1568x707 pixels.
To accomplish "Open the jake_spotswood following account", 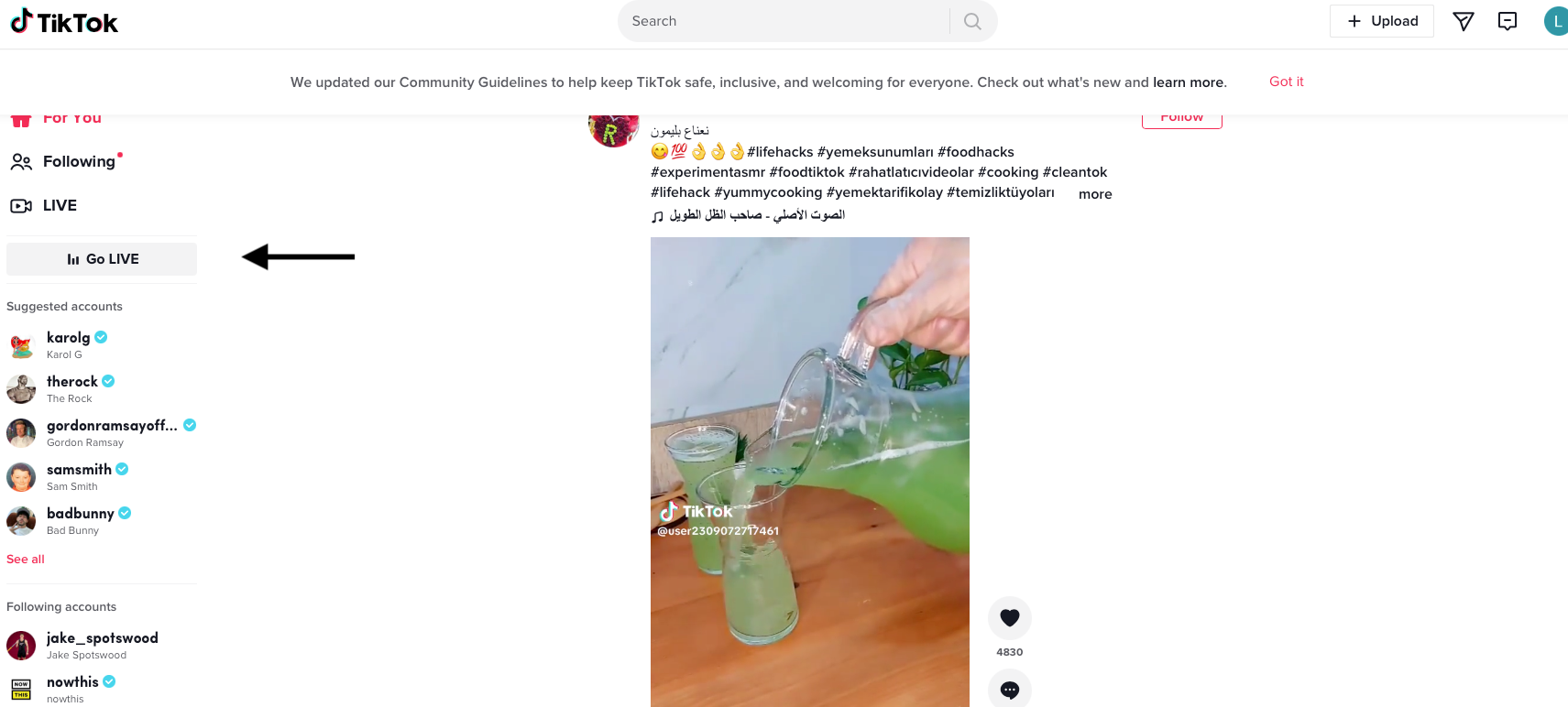I will [102, 638].
